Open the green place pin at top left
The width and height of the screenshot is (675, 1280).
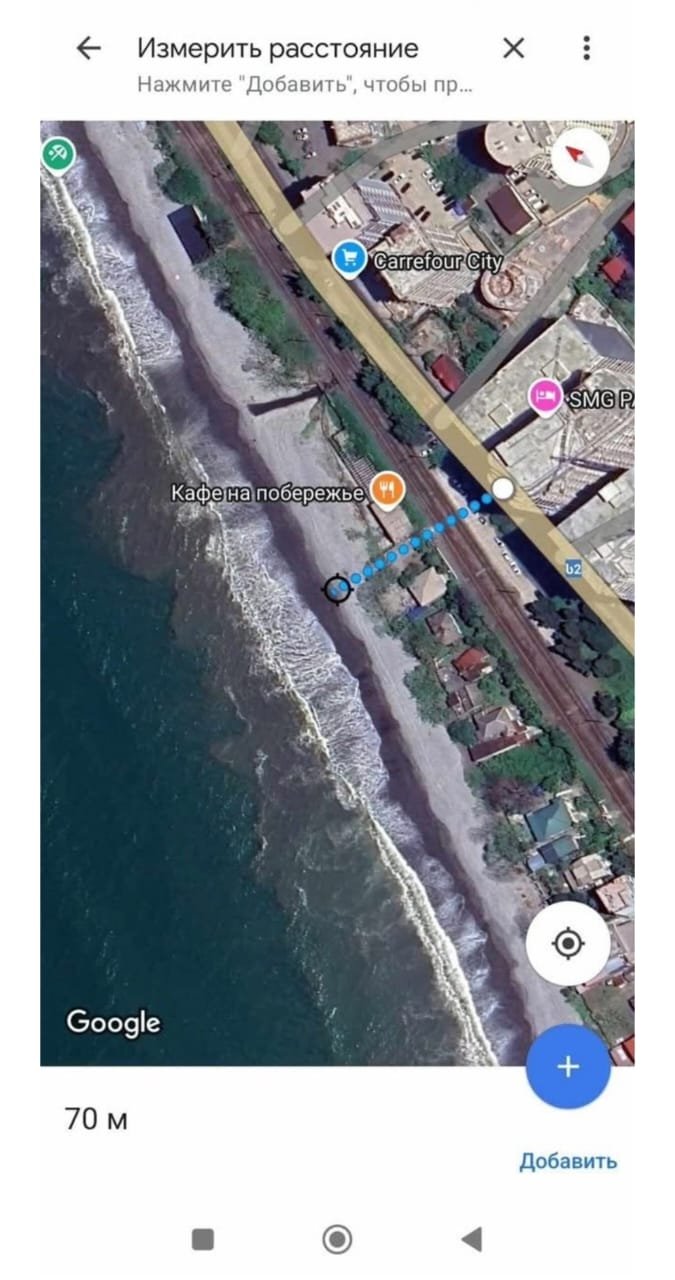click(58, 153)
